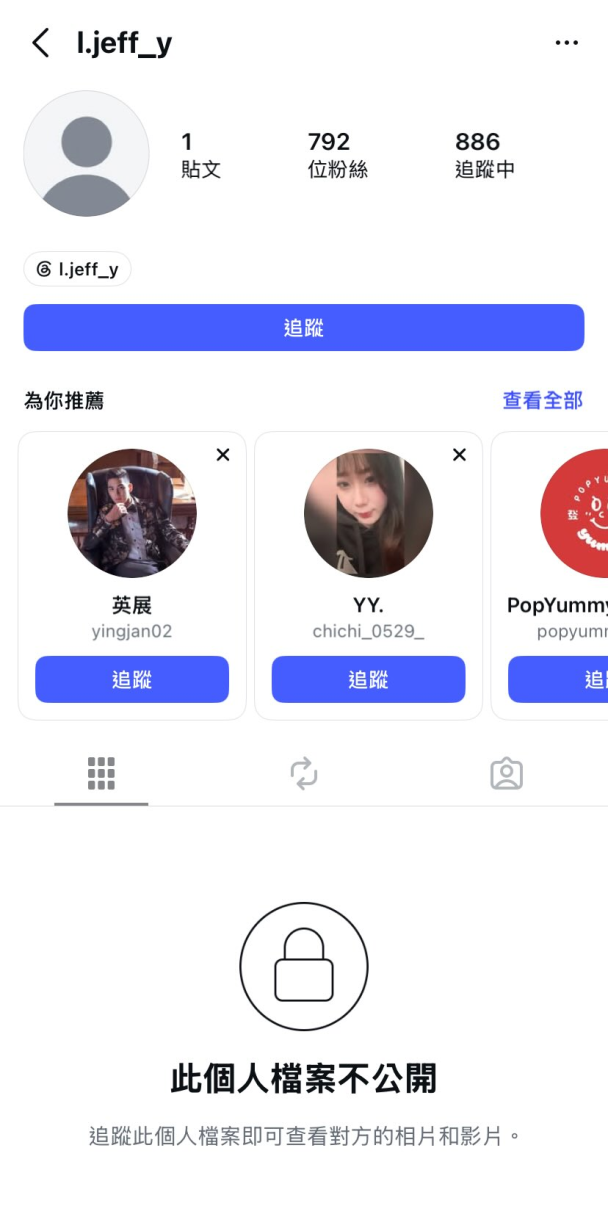Open 英展's profile picture

[132, 513]
